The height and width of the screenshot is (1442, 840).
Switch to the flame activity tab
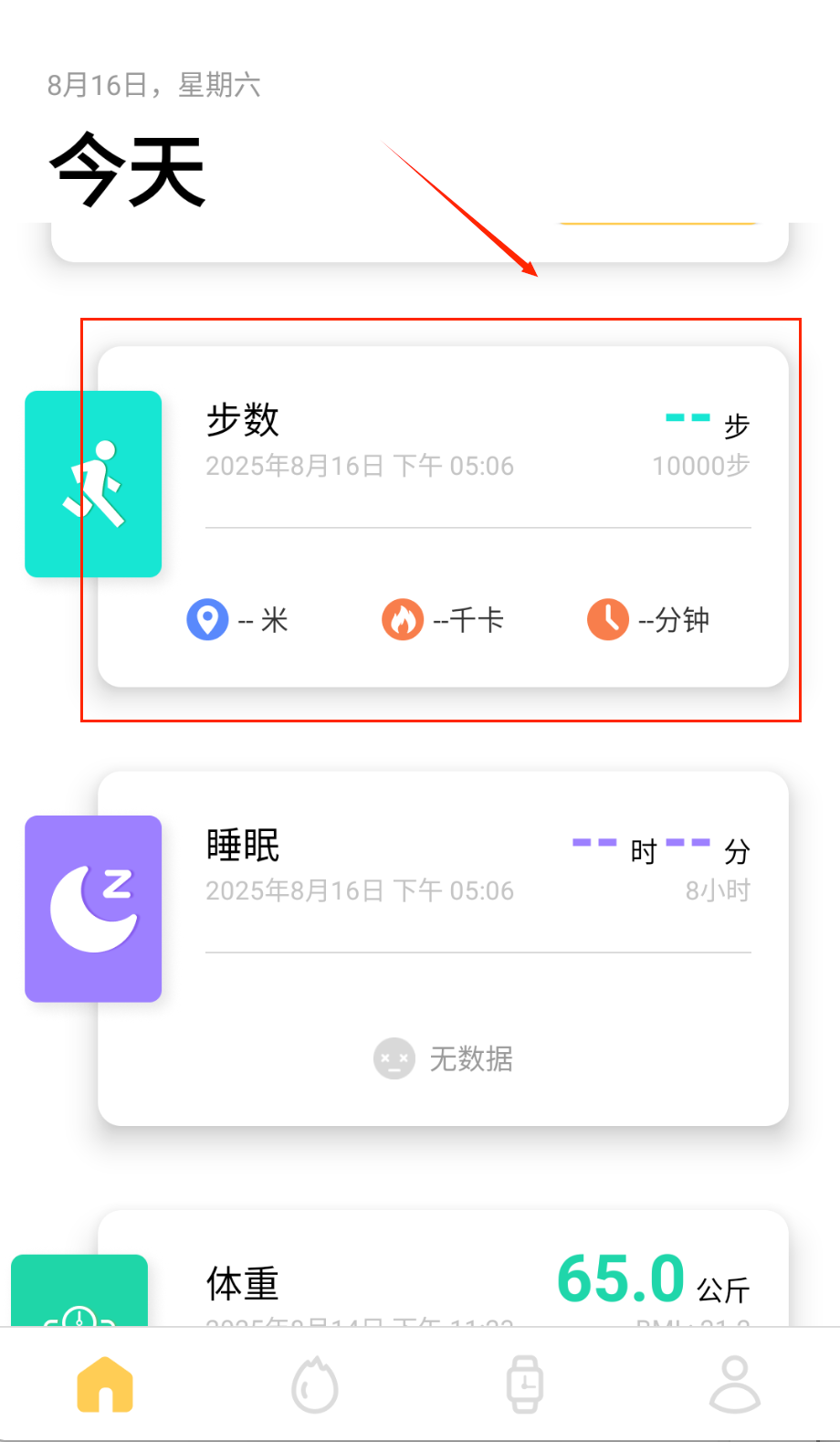pyautogui.click(x=315, y=1384)
